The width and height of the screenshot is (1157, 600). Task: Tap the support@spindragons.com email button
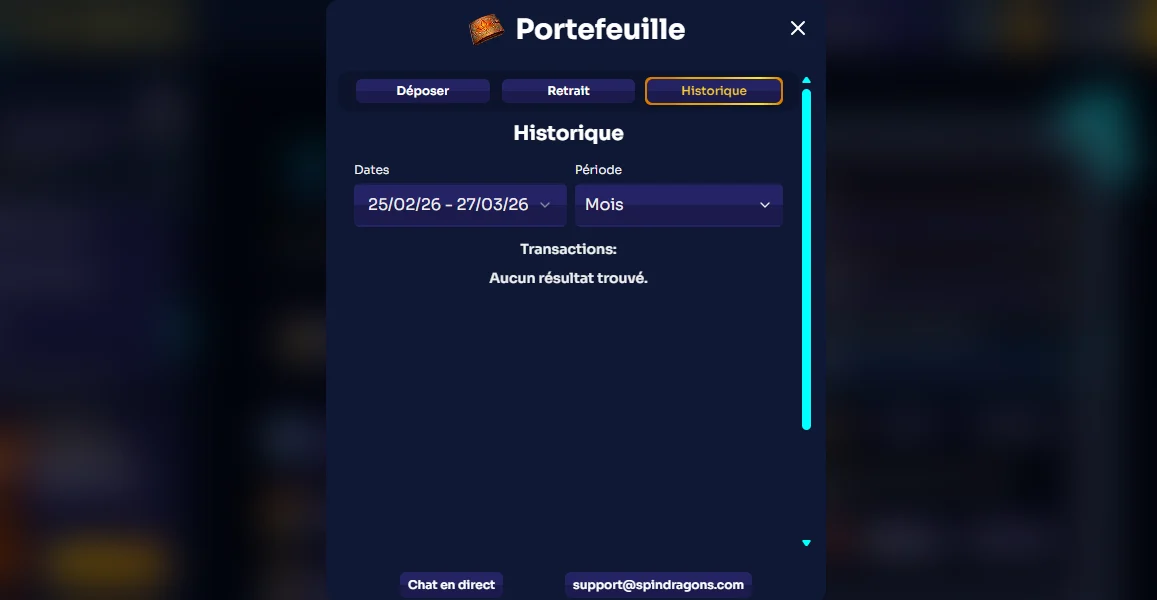click(x=658, y=585)
